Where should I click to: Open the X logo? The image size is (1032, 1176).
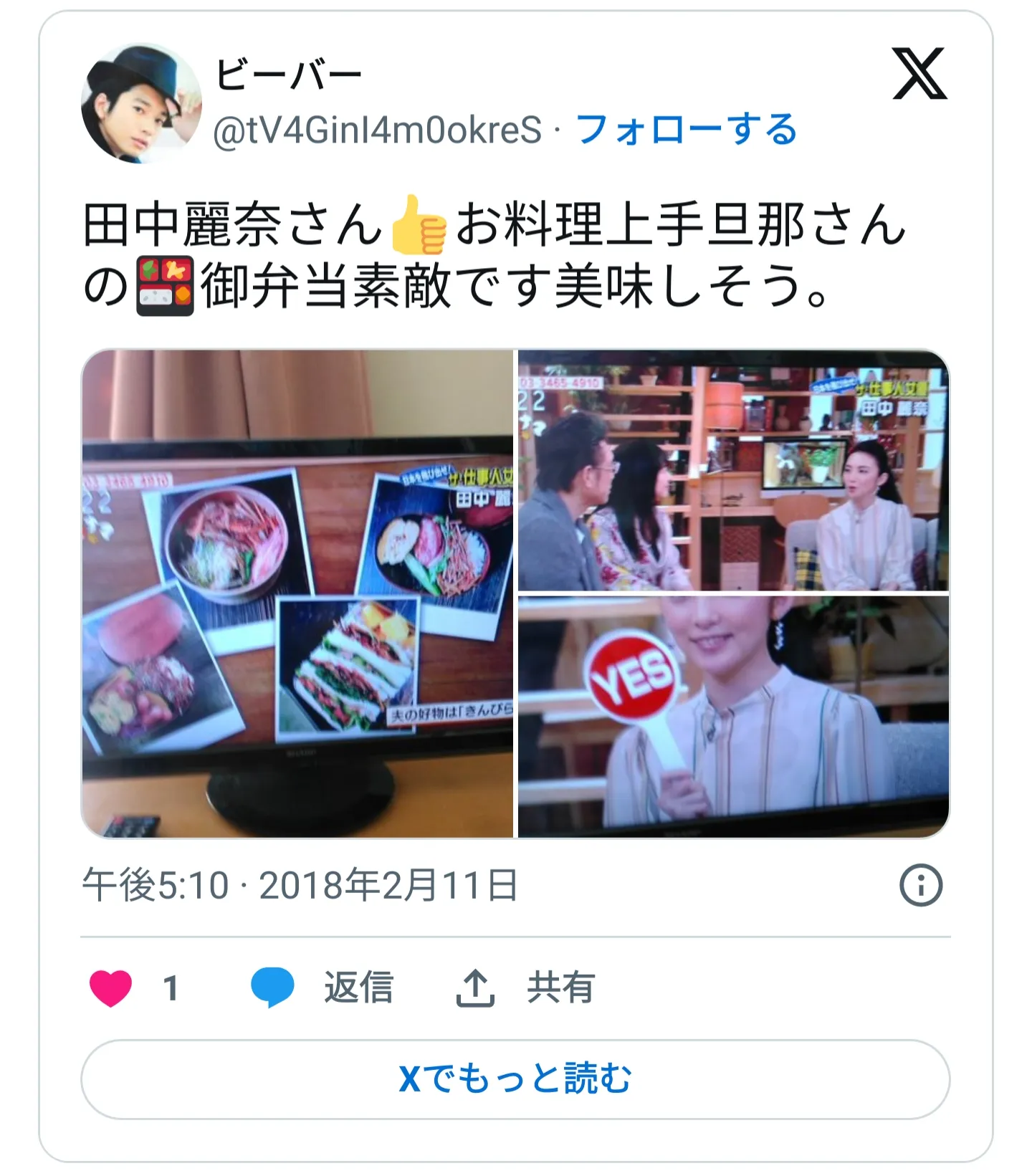pyautogui.click(x=919, y=75)
